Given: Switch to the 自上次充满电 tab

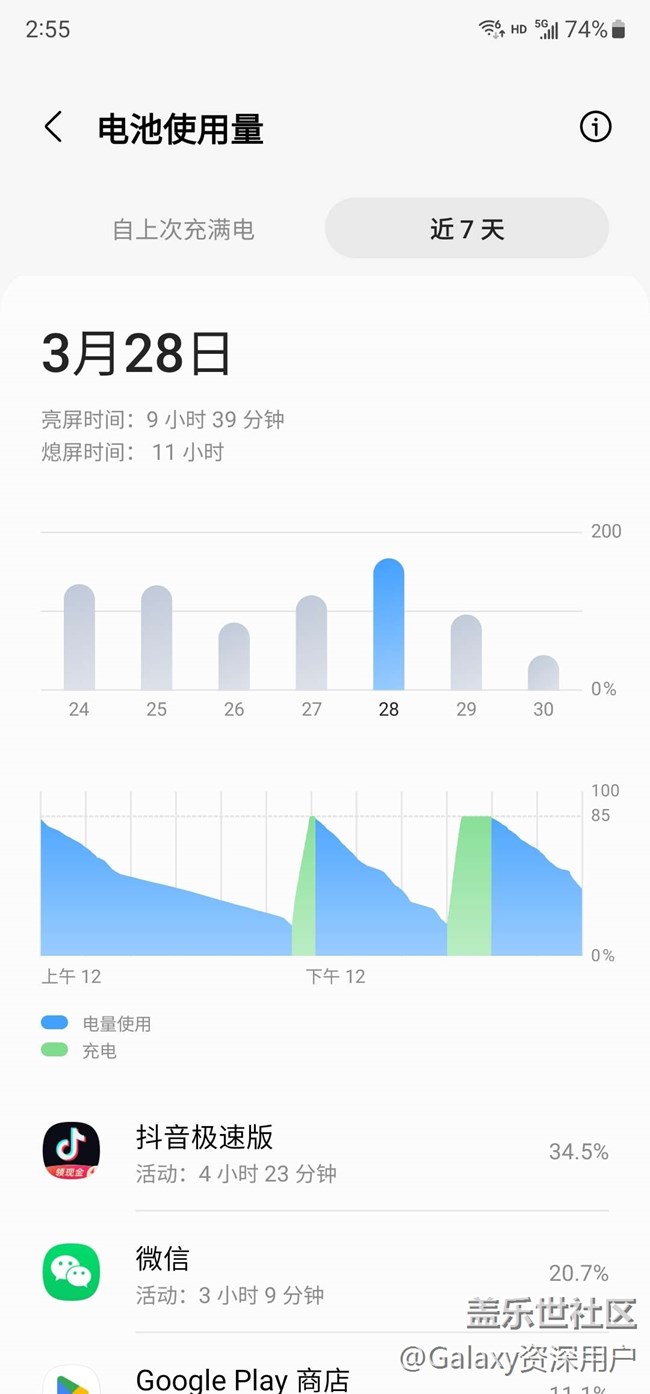Looking at the screenshot, I should click(183, 229).
